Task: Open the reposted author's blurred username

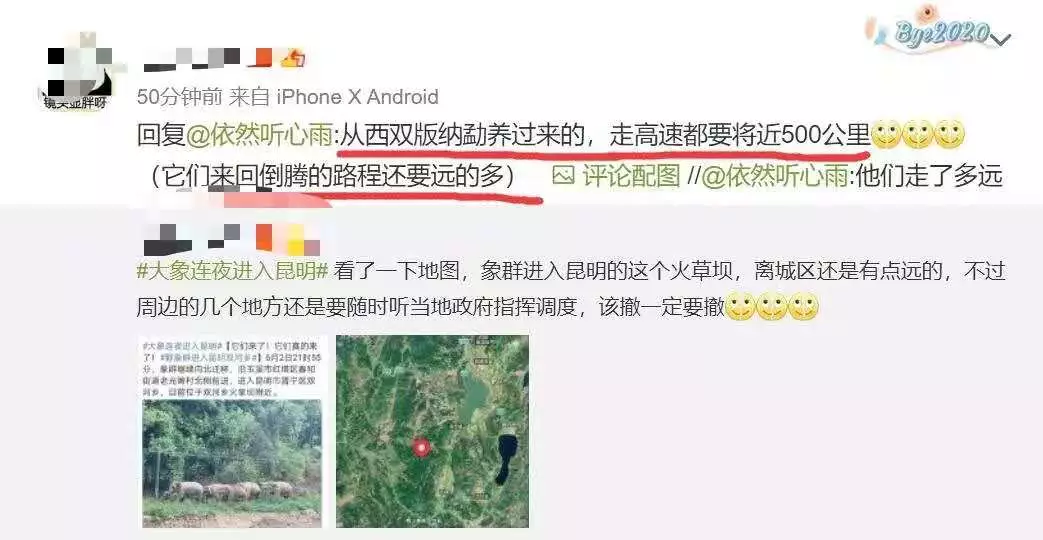Action: 230,240
